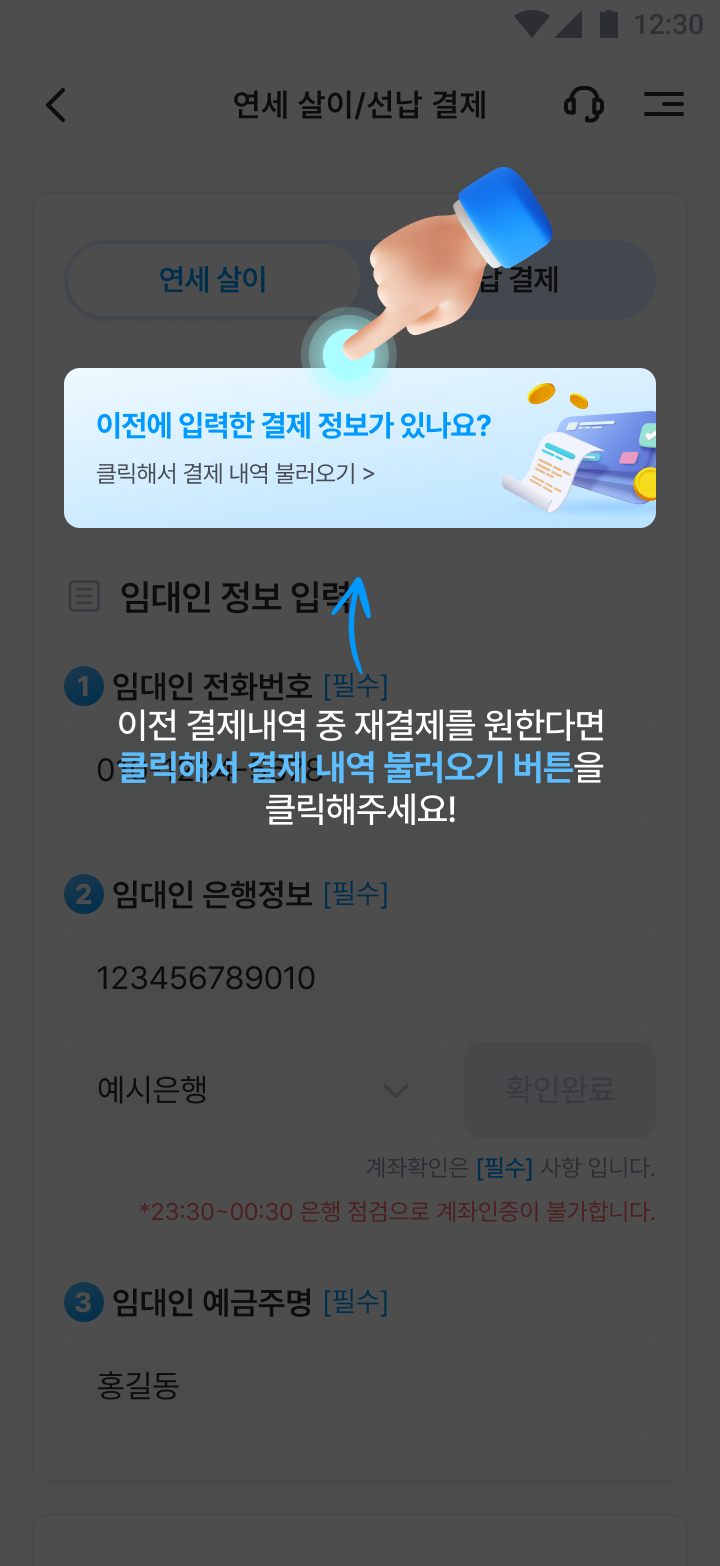720x1566 pixels.
Task: Open the hamburger menu
Action: click(x=663, y=104)
